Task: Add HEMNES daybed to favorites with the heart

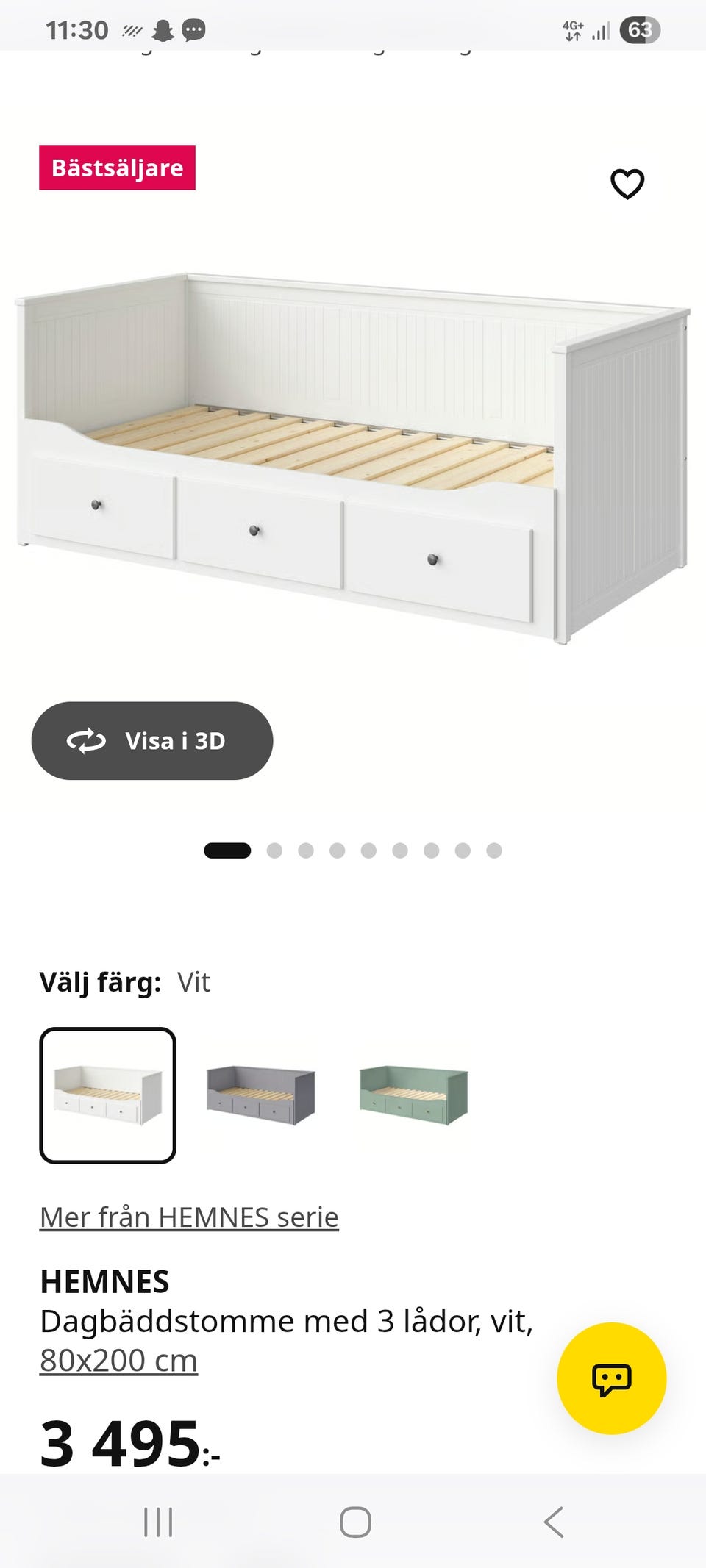Action: click(627, 184)
